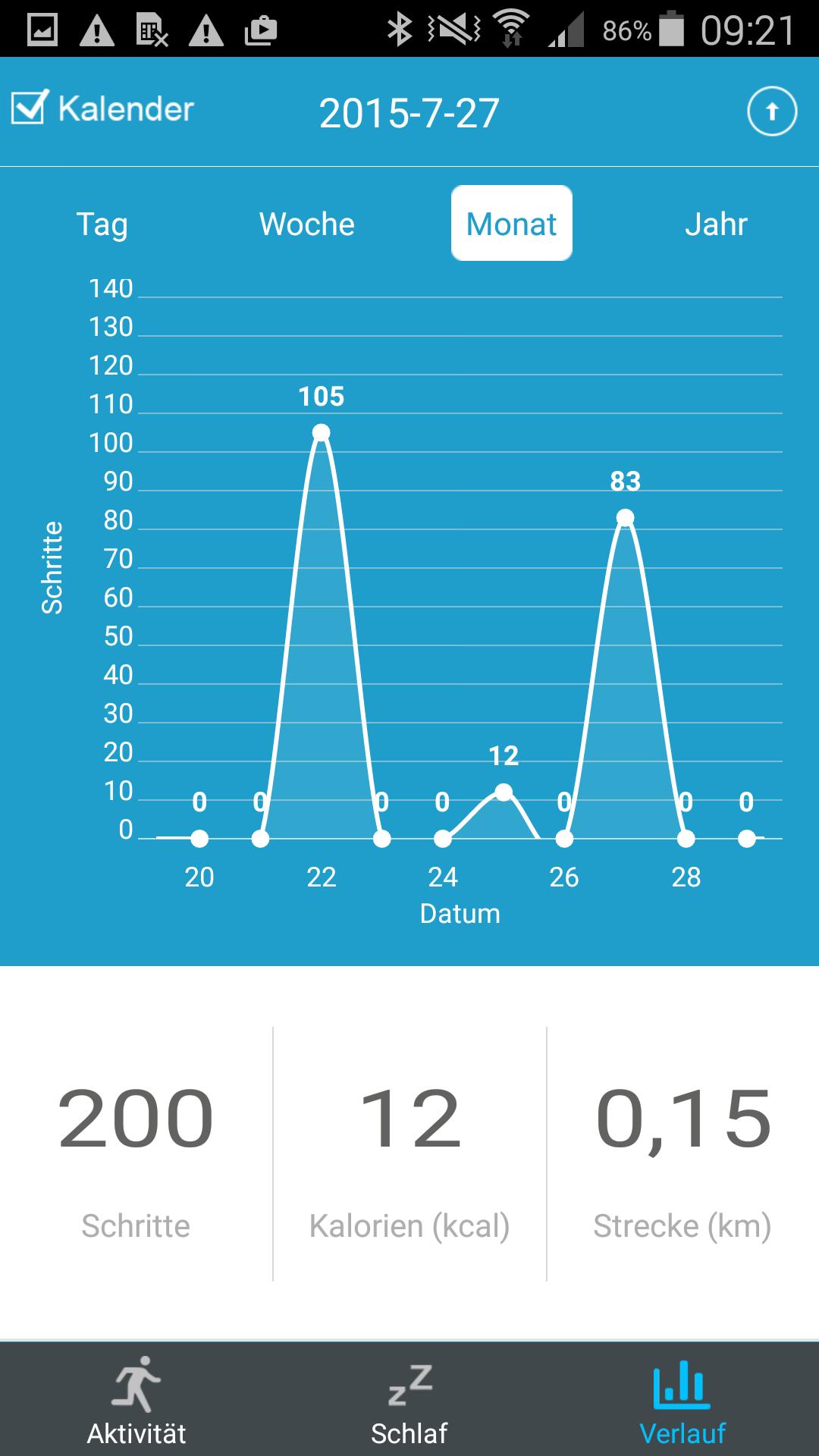This screenshot has height=1456, width=819.
Task: Open the Verlauf tab
Action: [x=682, y=1401]
